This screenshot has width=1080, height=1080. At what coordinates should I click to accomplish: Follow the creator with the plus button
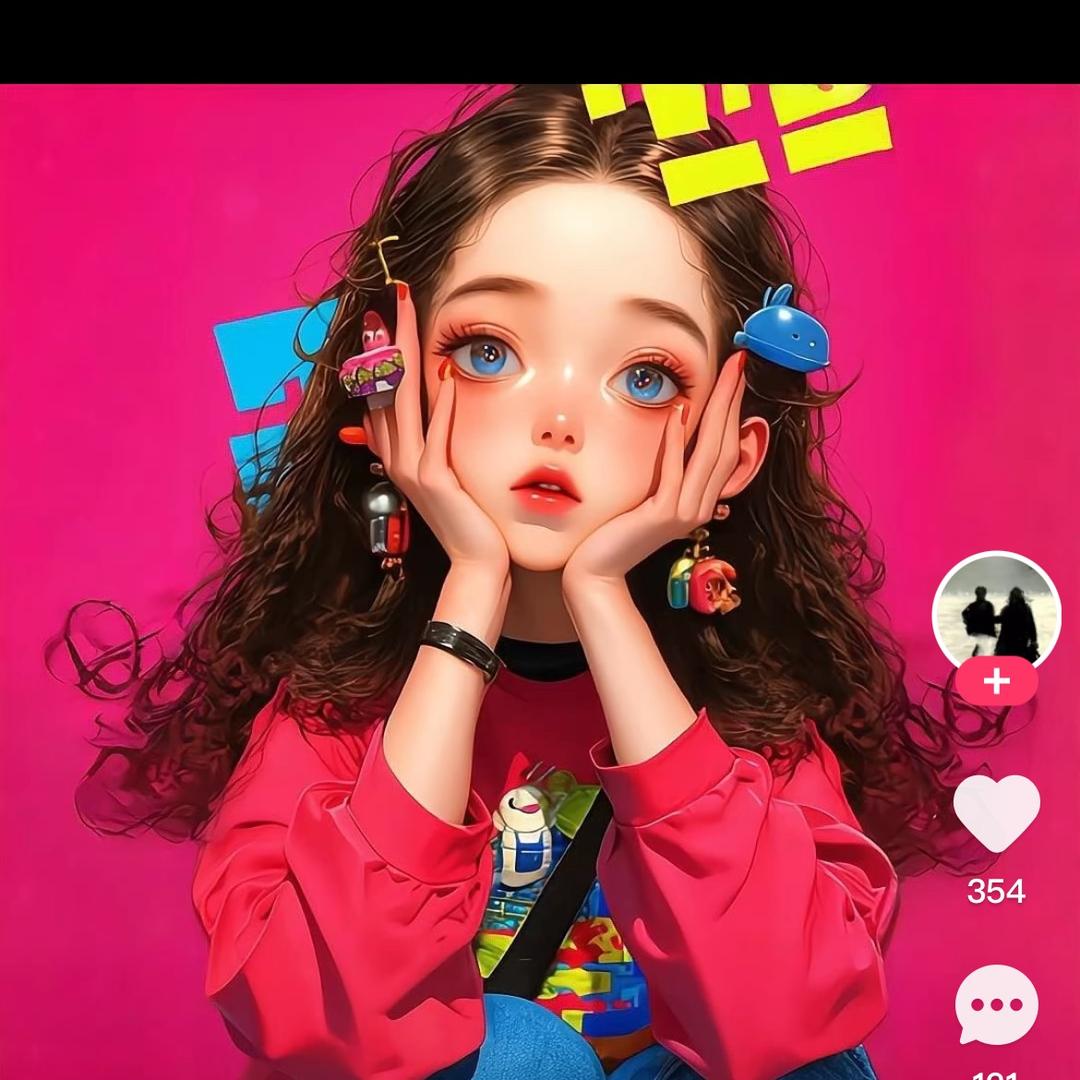point(996,682)
